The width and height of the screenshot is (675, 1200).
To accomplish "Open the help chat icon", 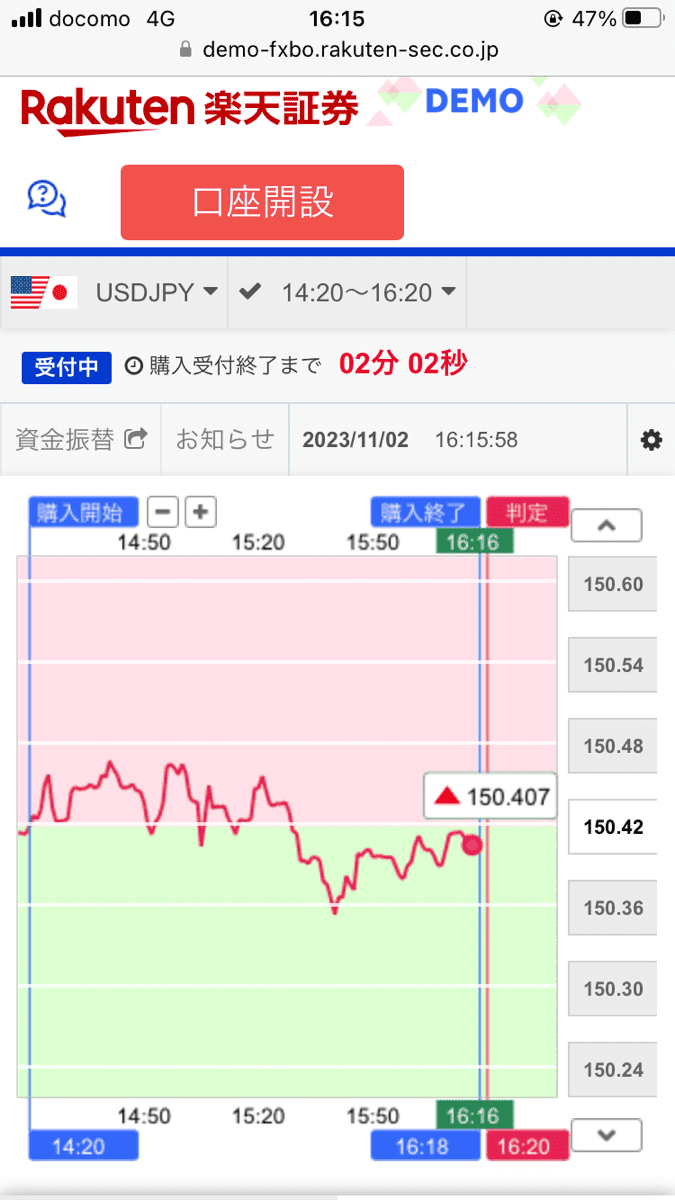I will [x=46, y=198].
